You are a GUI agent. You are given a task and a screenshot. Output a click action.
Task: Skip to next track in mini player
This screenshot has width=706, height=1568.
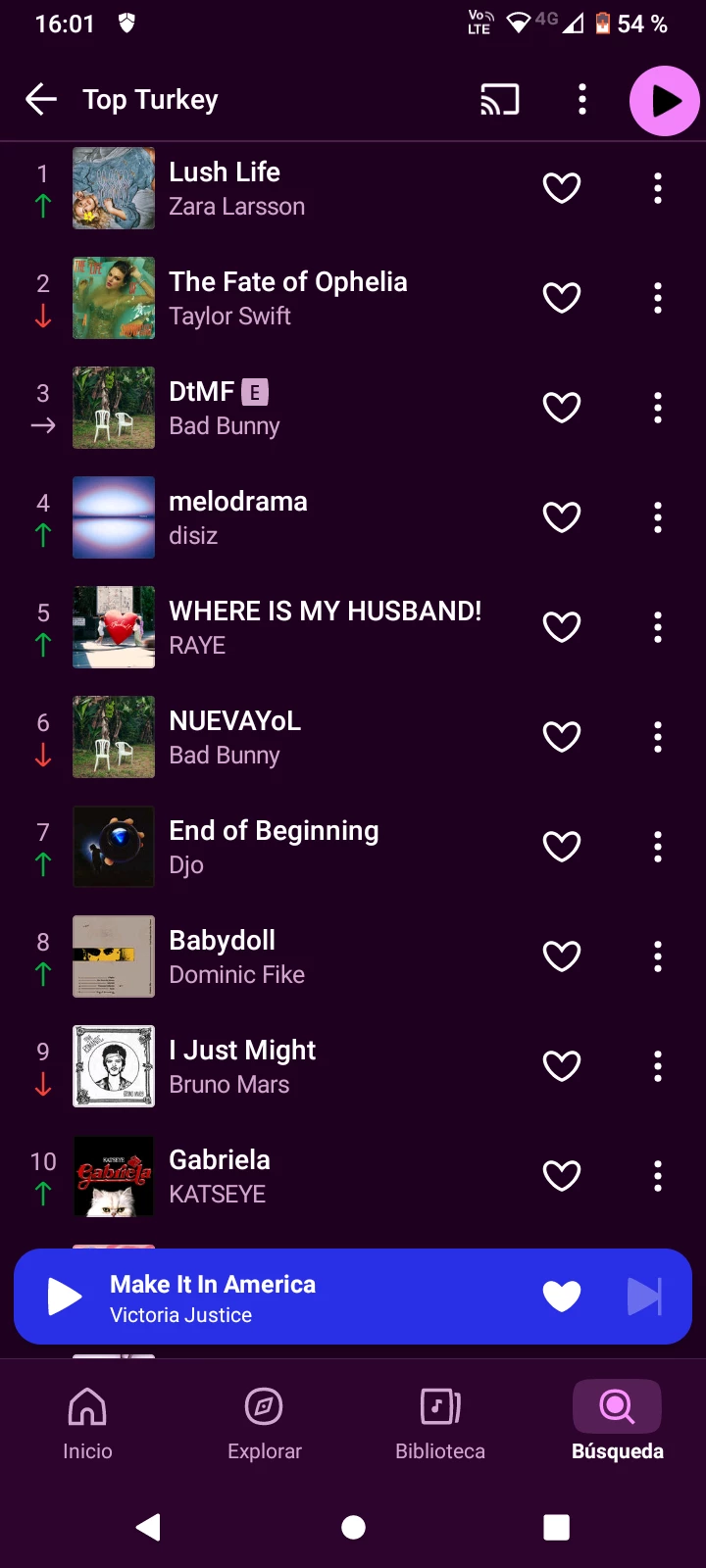pyautogui.click(x=644, y=1297)
